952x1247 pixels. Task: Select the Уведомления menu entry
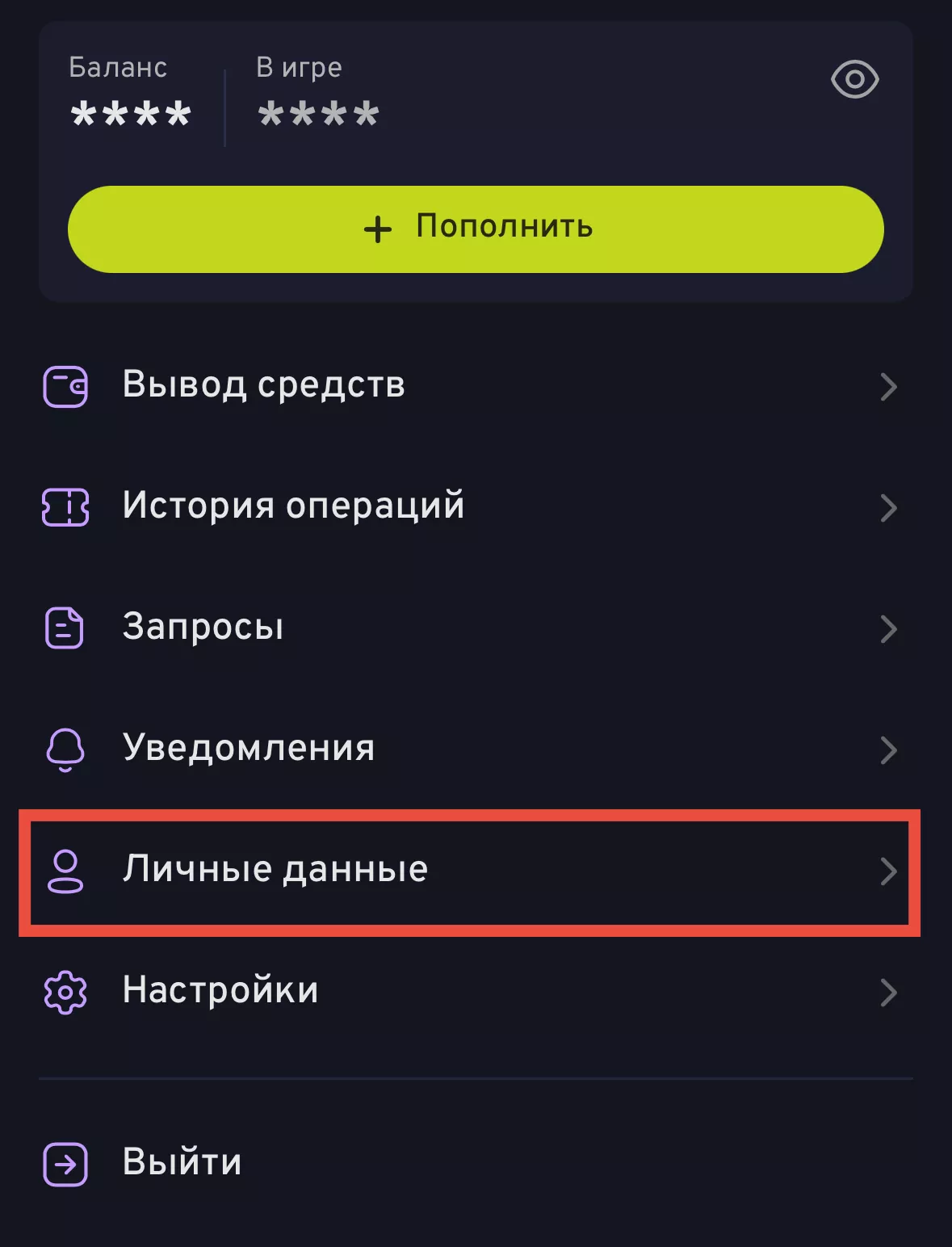coord(247,749)
